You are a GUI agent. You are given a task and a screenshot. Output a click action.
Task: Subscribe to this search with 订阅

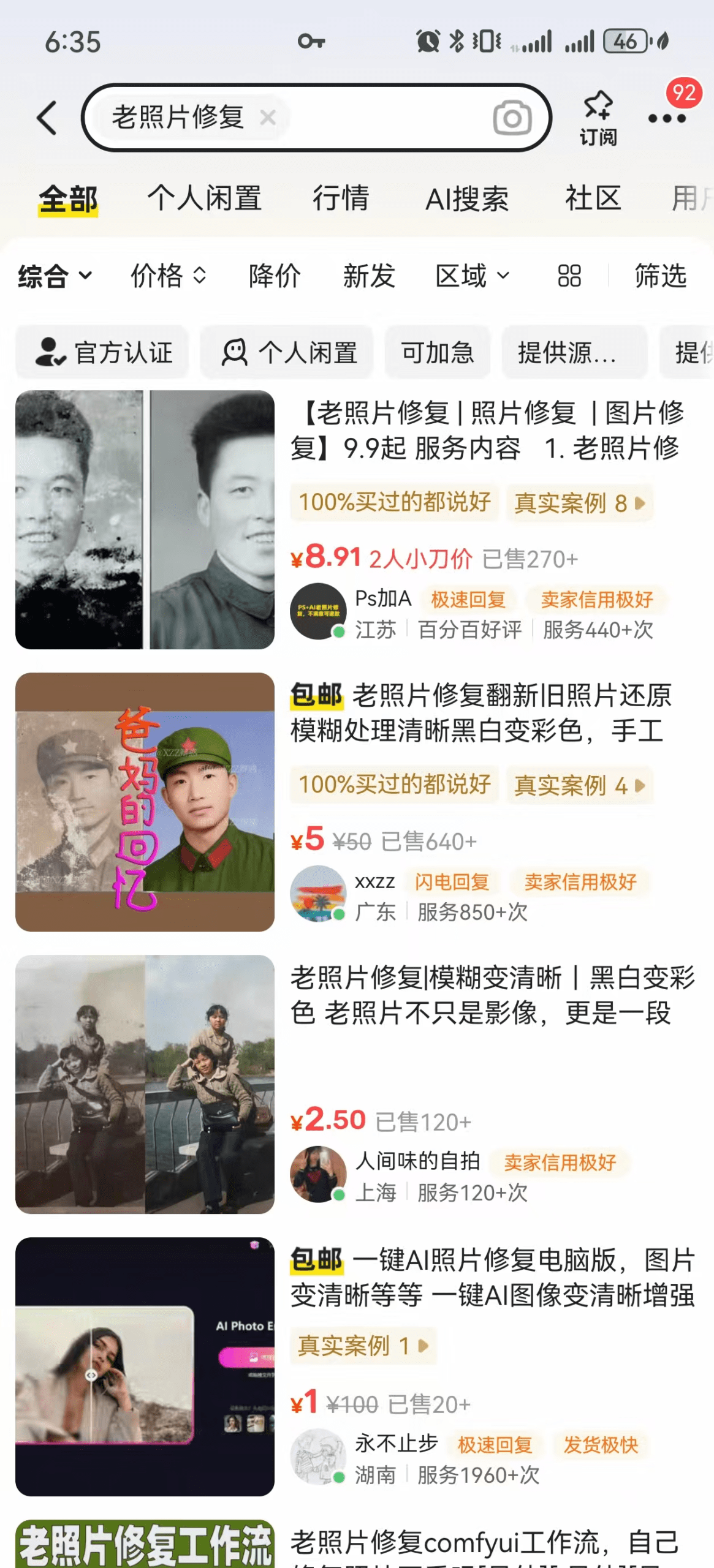pos(598,118)
